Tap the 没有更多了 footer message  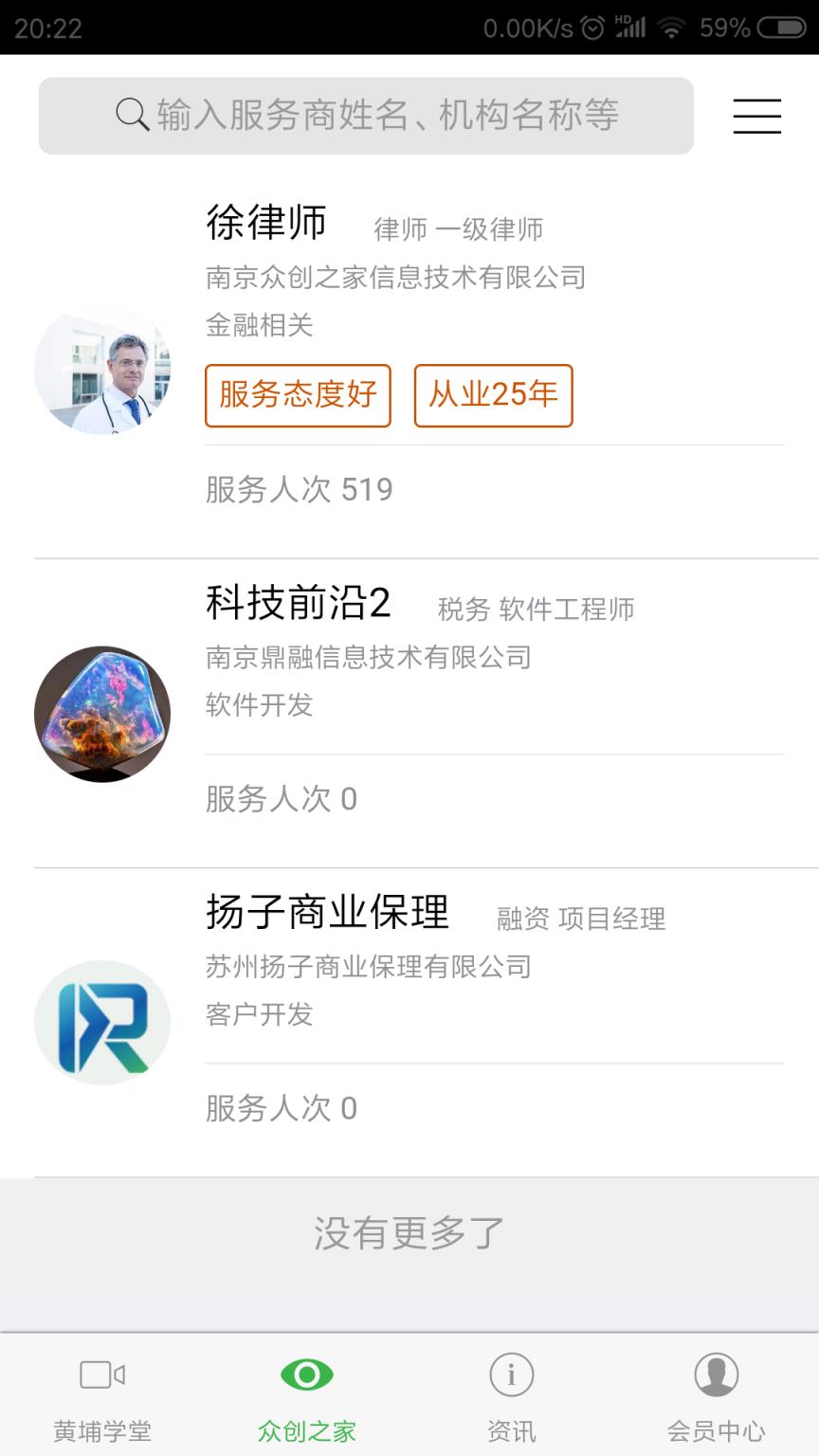[408, 1234]
